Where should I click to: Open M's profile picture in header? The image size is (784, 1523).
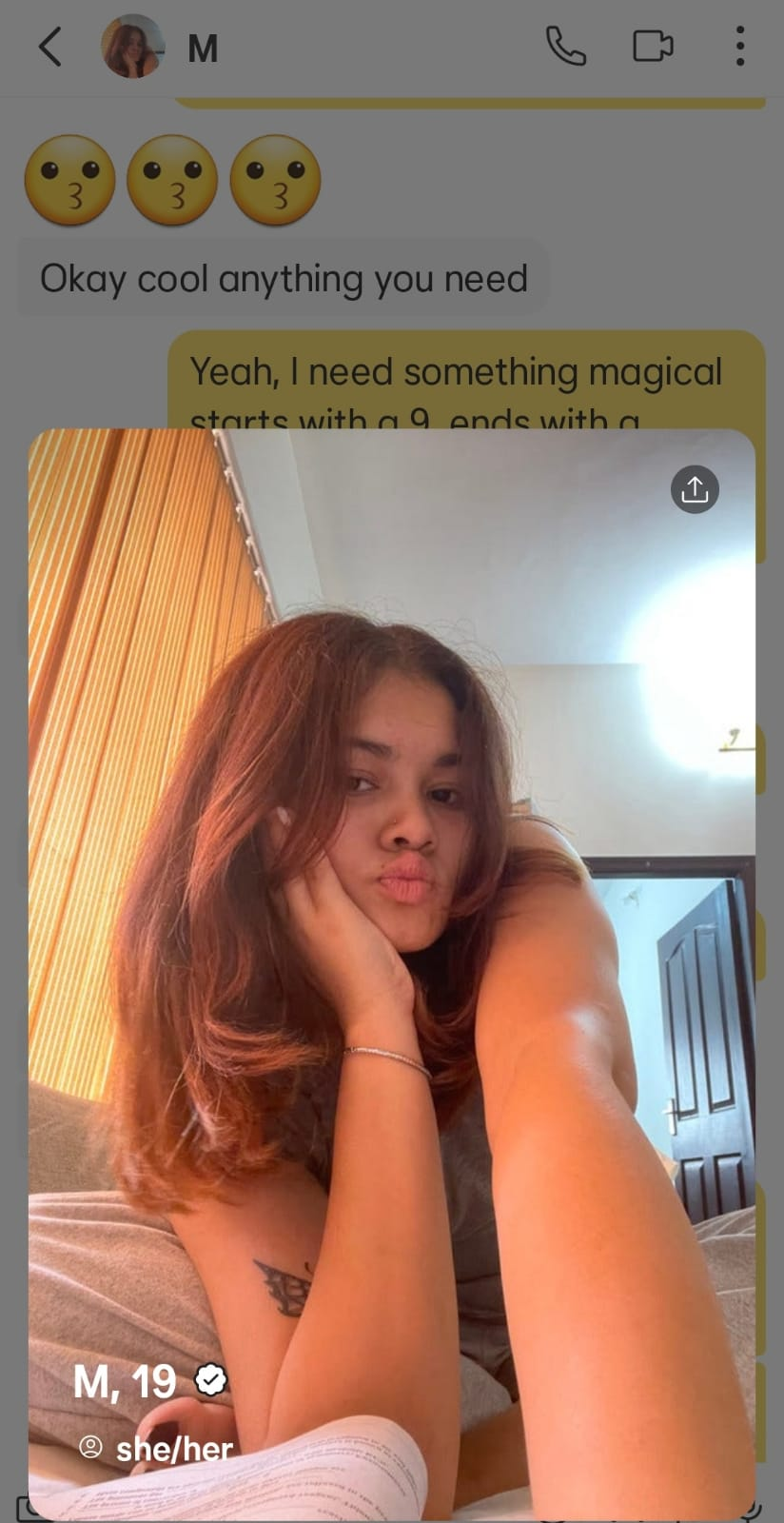click(132, 47)
